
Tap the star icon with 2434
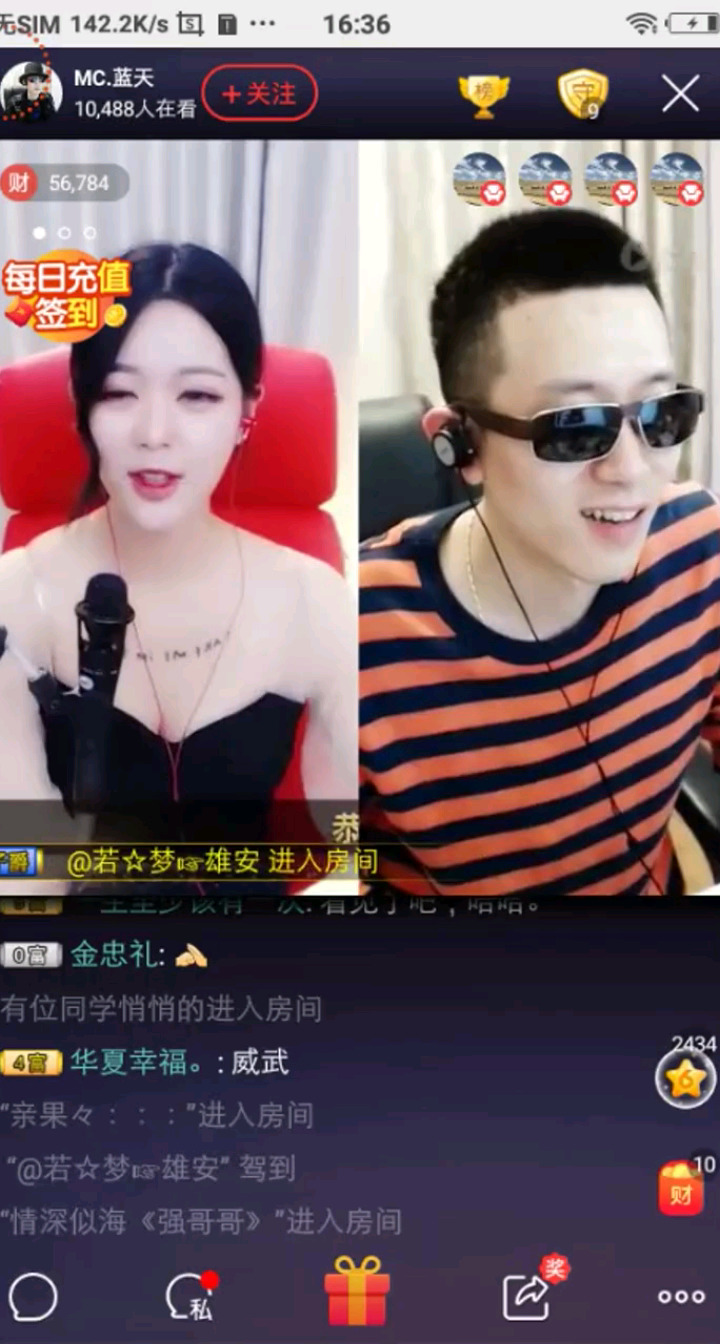(x=685, y=1079)
